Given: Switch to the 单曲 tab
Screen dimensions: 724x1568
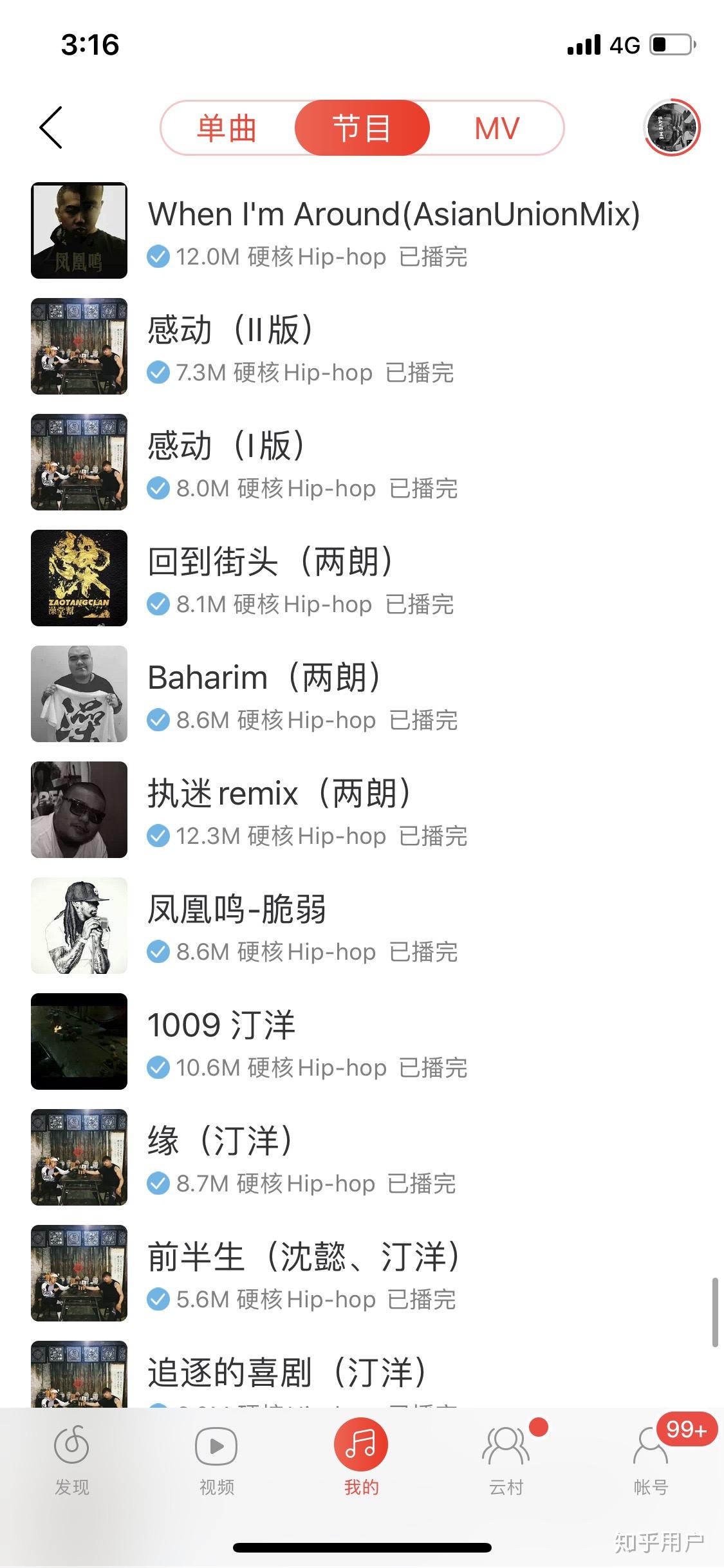Looking at the screenshot, I should click(x=227, y=128).
